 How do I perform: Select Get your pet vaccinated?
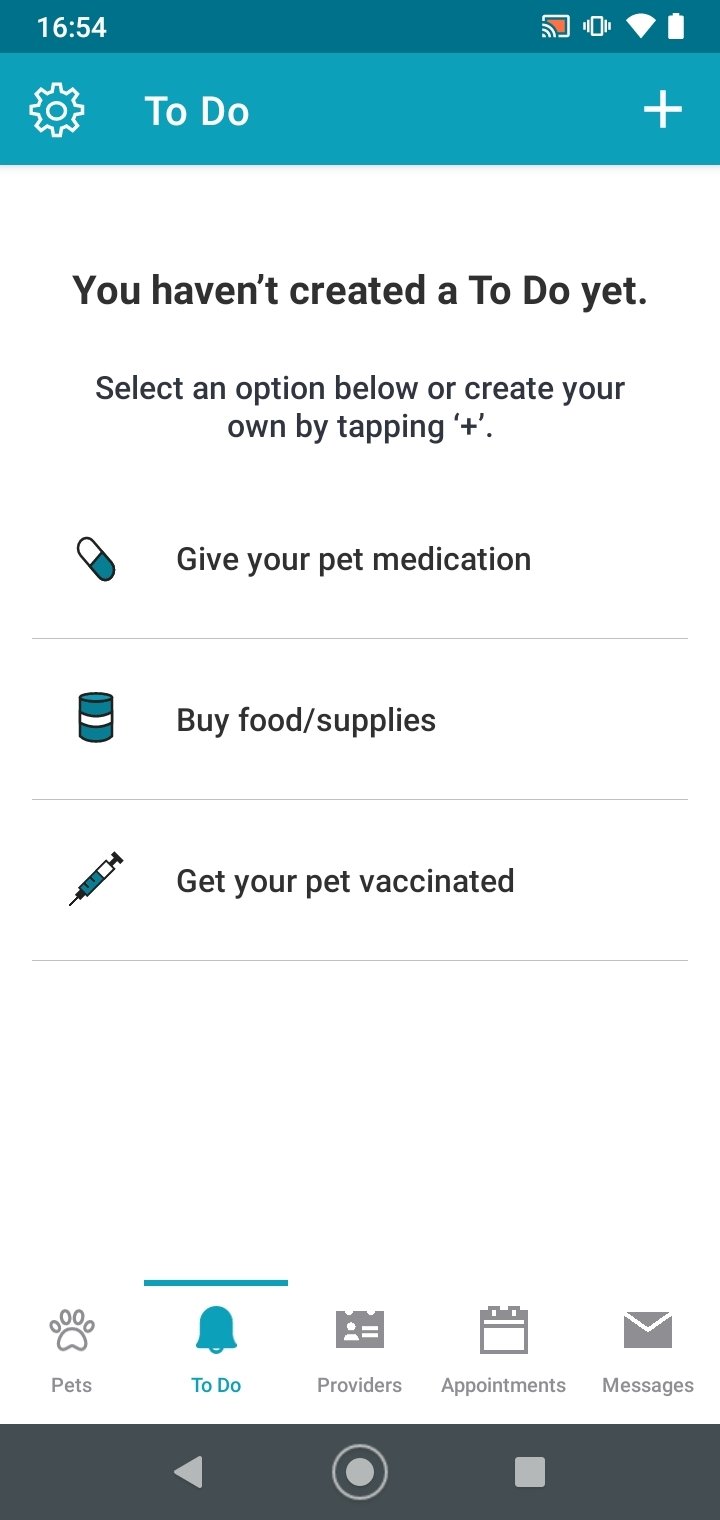pyautogui.click(x=360, y=881)
